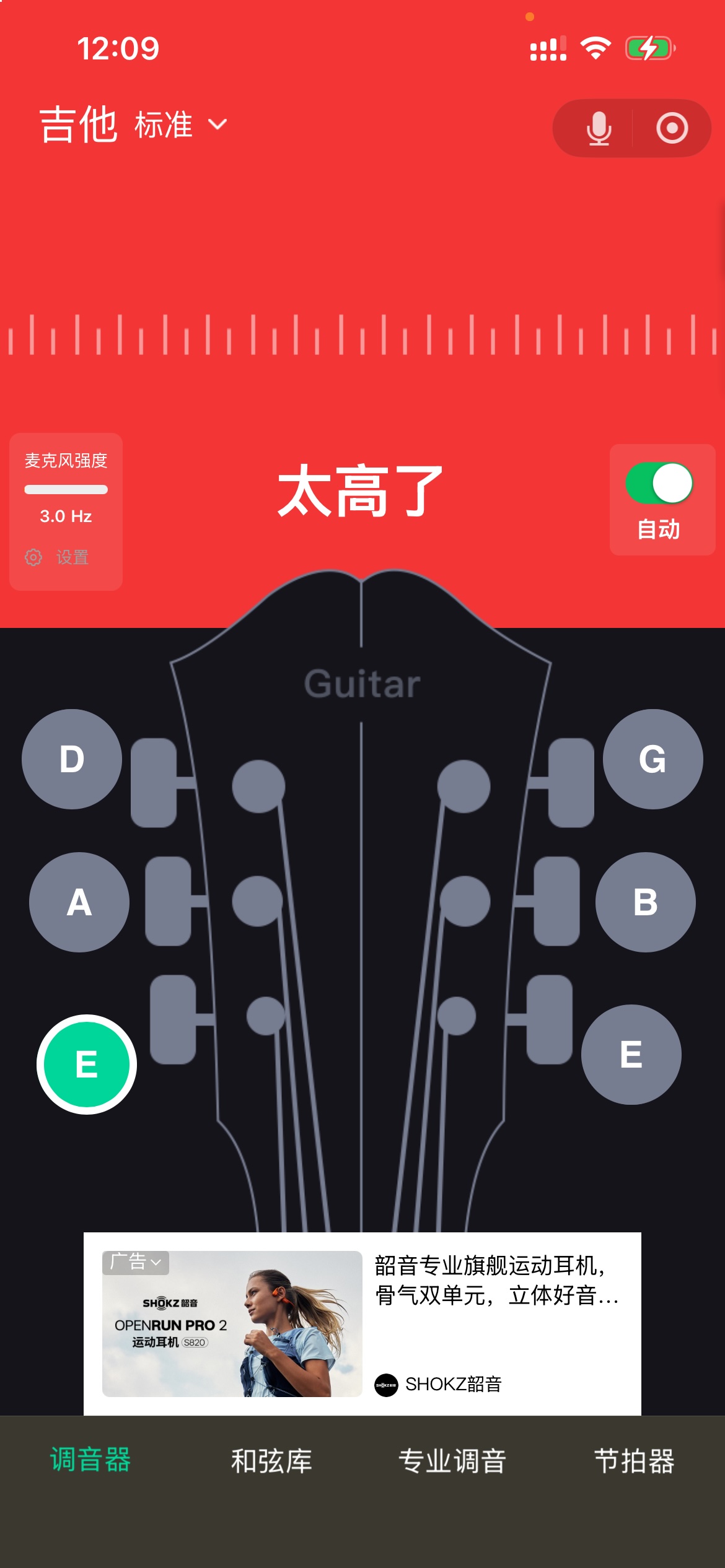The height and width of the screenshot is (1568, 725).
Task: Open 设置 under the microphone strength panel
Action: point(59,557)
